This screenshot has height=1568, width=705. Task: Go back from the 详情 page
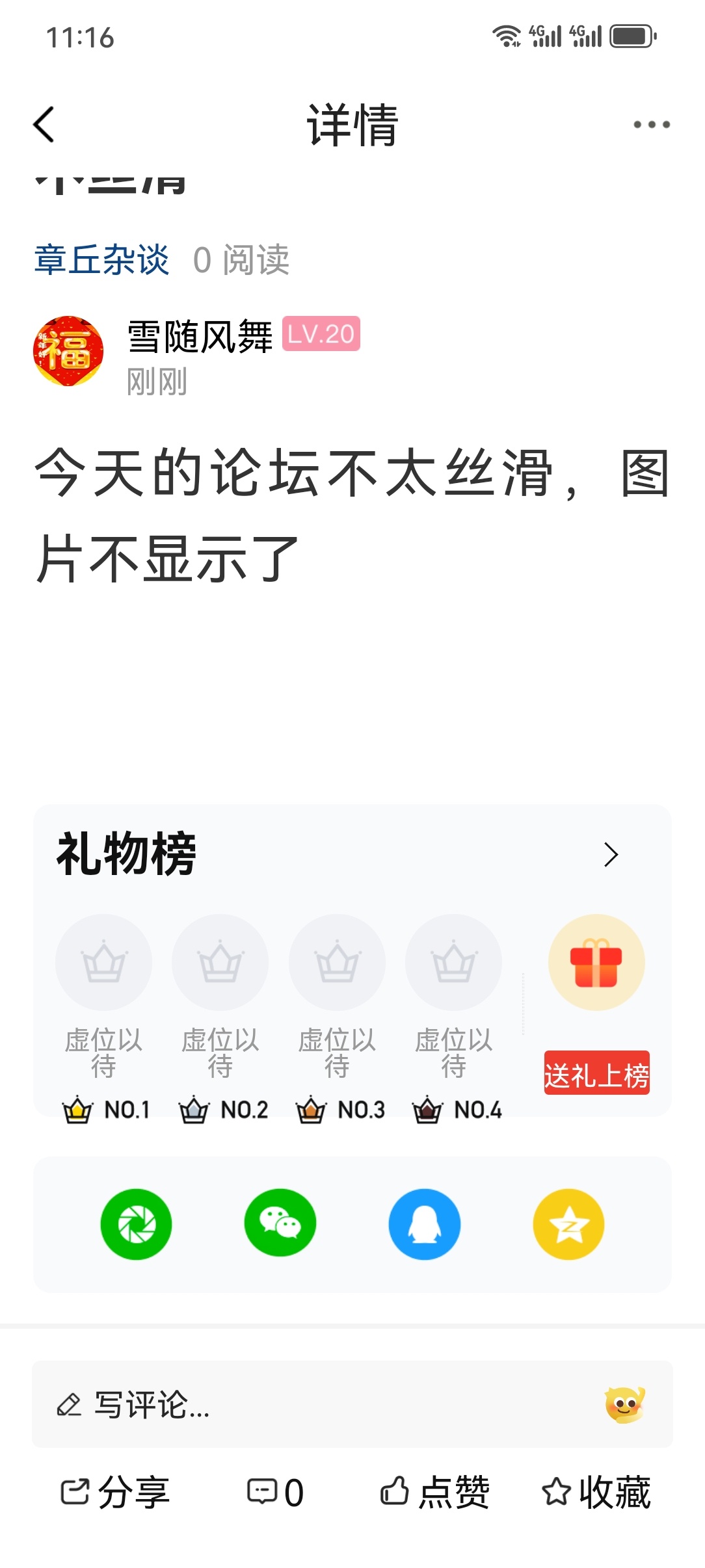tap(44, 124)
